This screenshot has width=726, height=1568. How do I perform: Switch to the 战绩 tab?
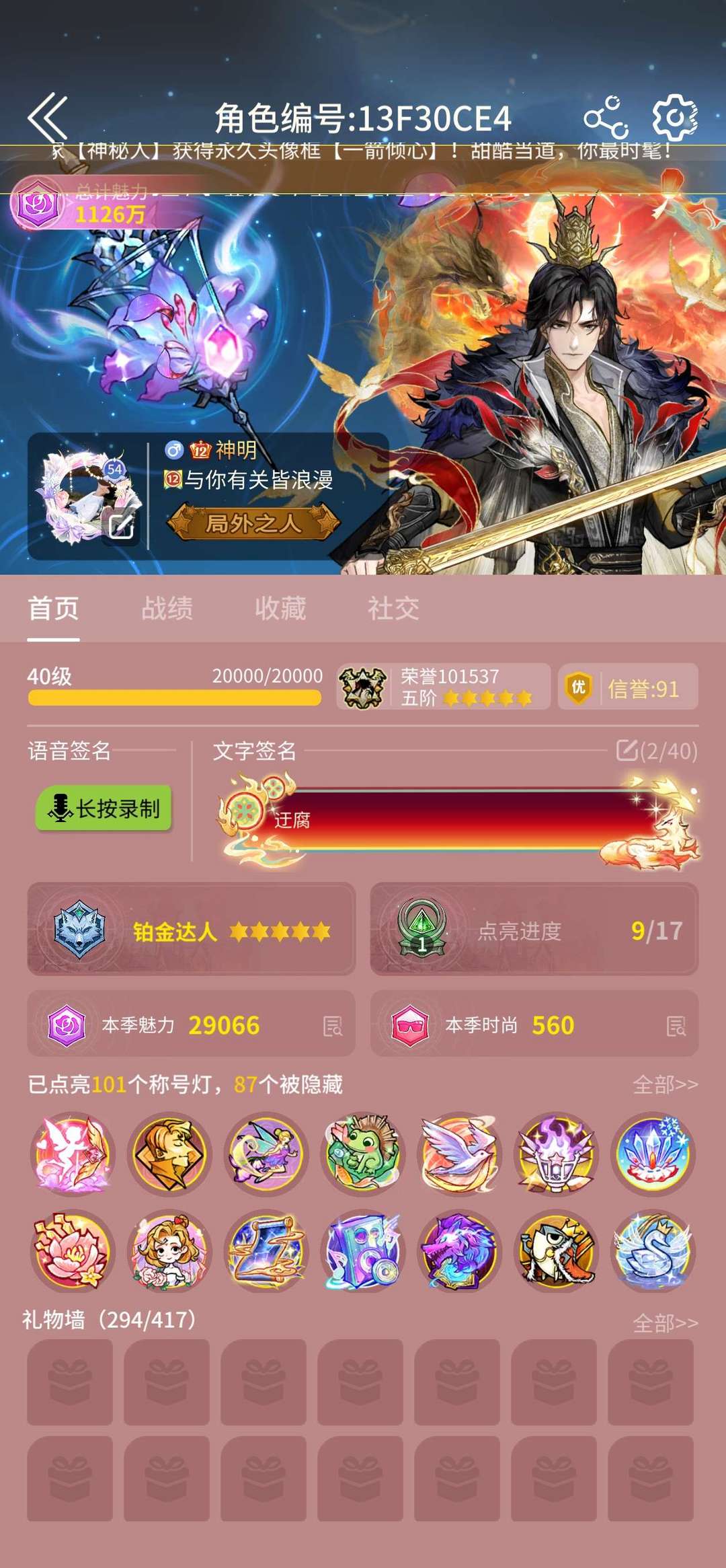[x=167, y=608]
